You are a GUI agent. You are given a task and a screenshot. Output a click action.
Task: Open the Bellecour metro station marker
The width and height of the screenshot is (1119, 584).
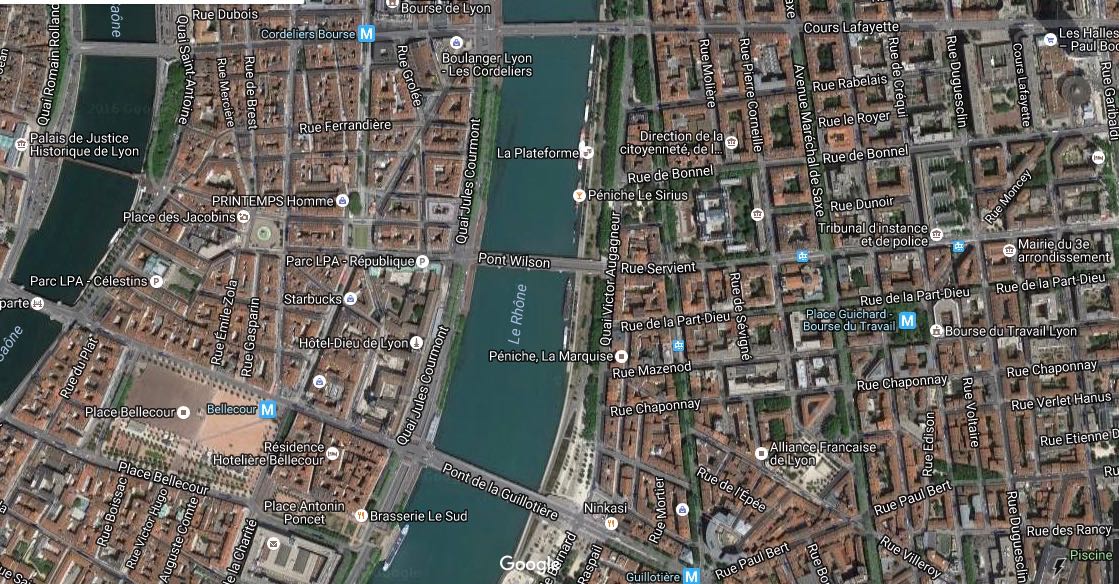[268, 409]
